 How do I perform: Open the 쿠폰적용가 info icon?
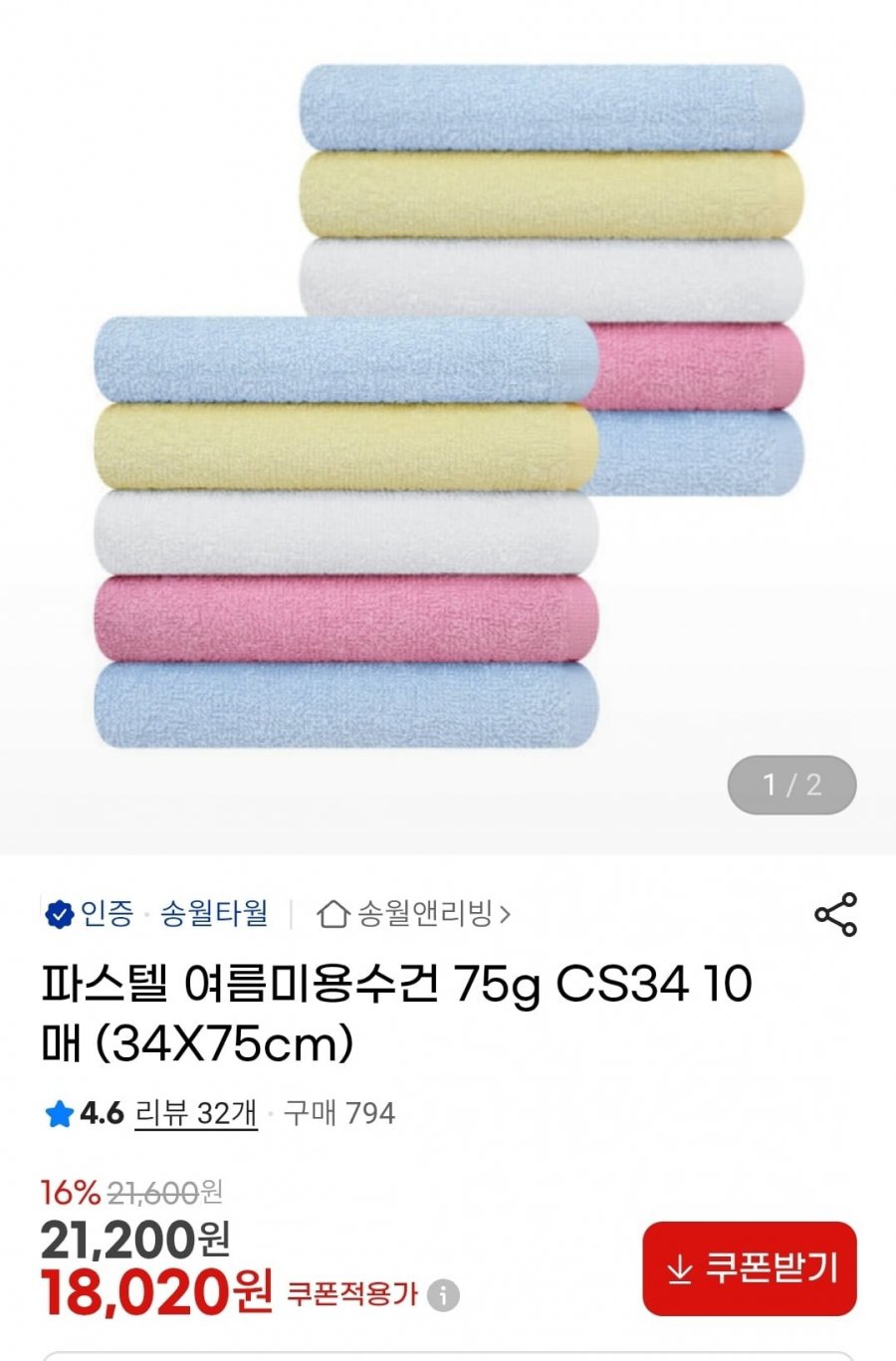click(443, 1295)
